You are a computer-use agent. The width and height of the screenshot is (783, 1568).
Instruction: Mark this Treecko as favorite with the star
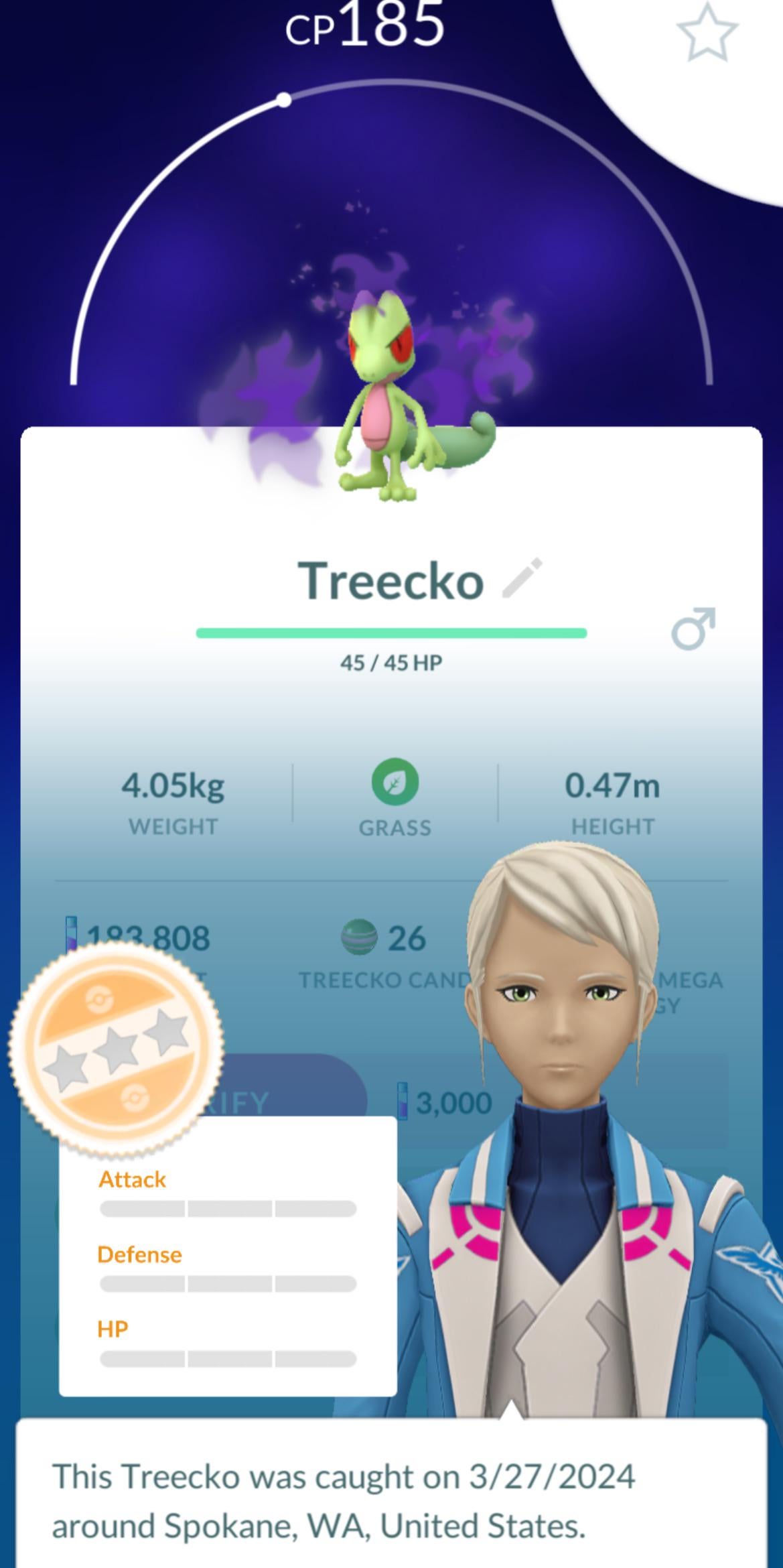pyautogui.click(x=707, y=31)
